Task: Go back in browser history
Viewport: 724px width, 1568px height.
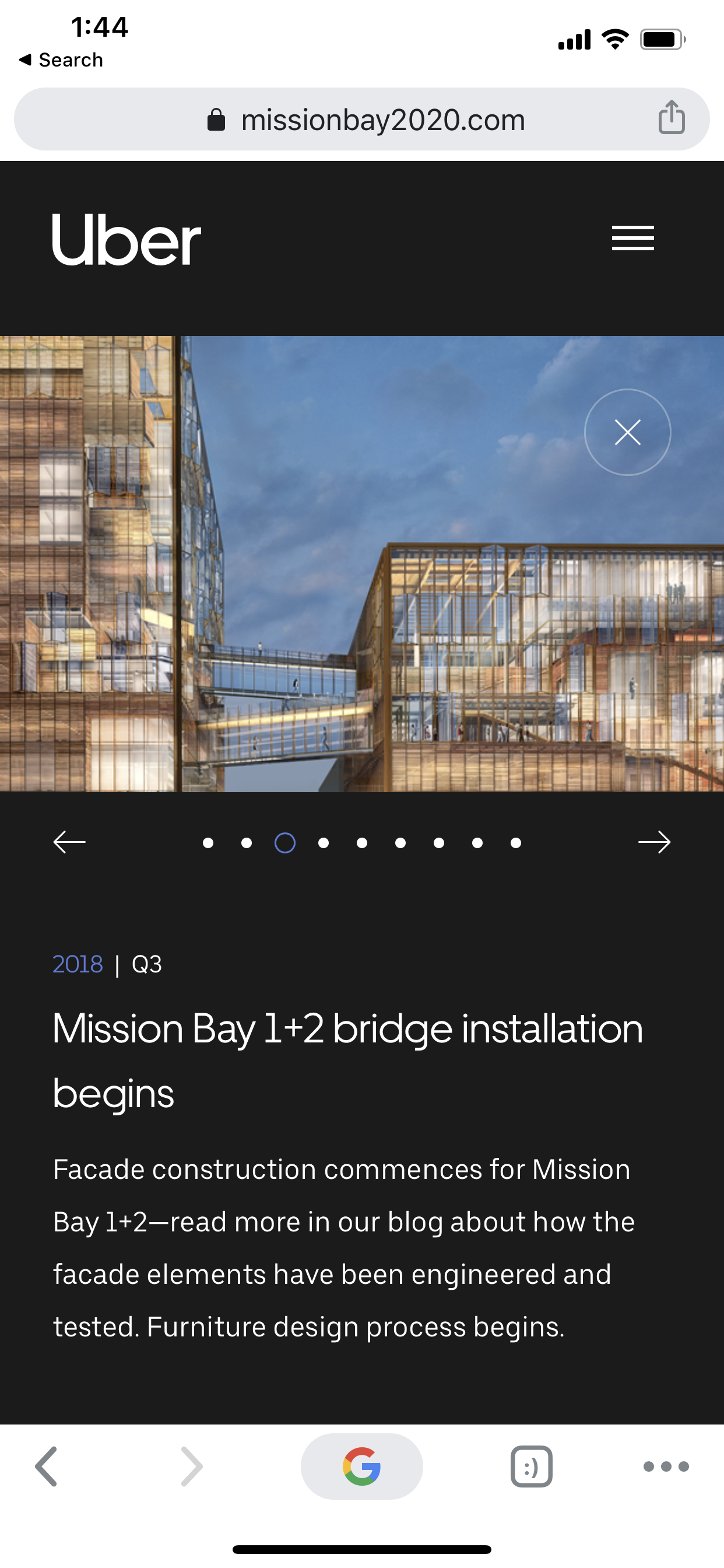Action: click(46, 1466)
